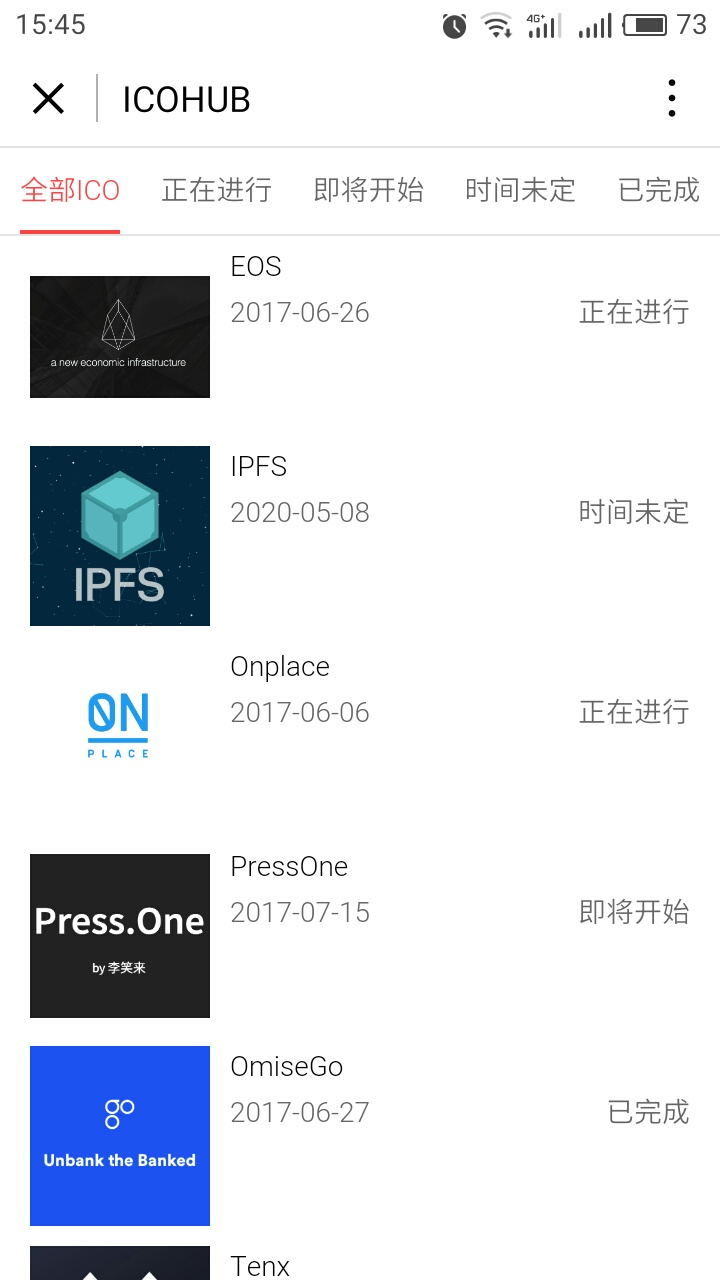Viewport: 720px width, 1280px height.
Task: Select the 全部ICO tab
Action: coord(70,190)
